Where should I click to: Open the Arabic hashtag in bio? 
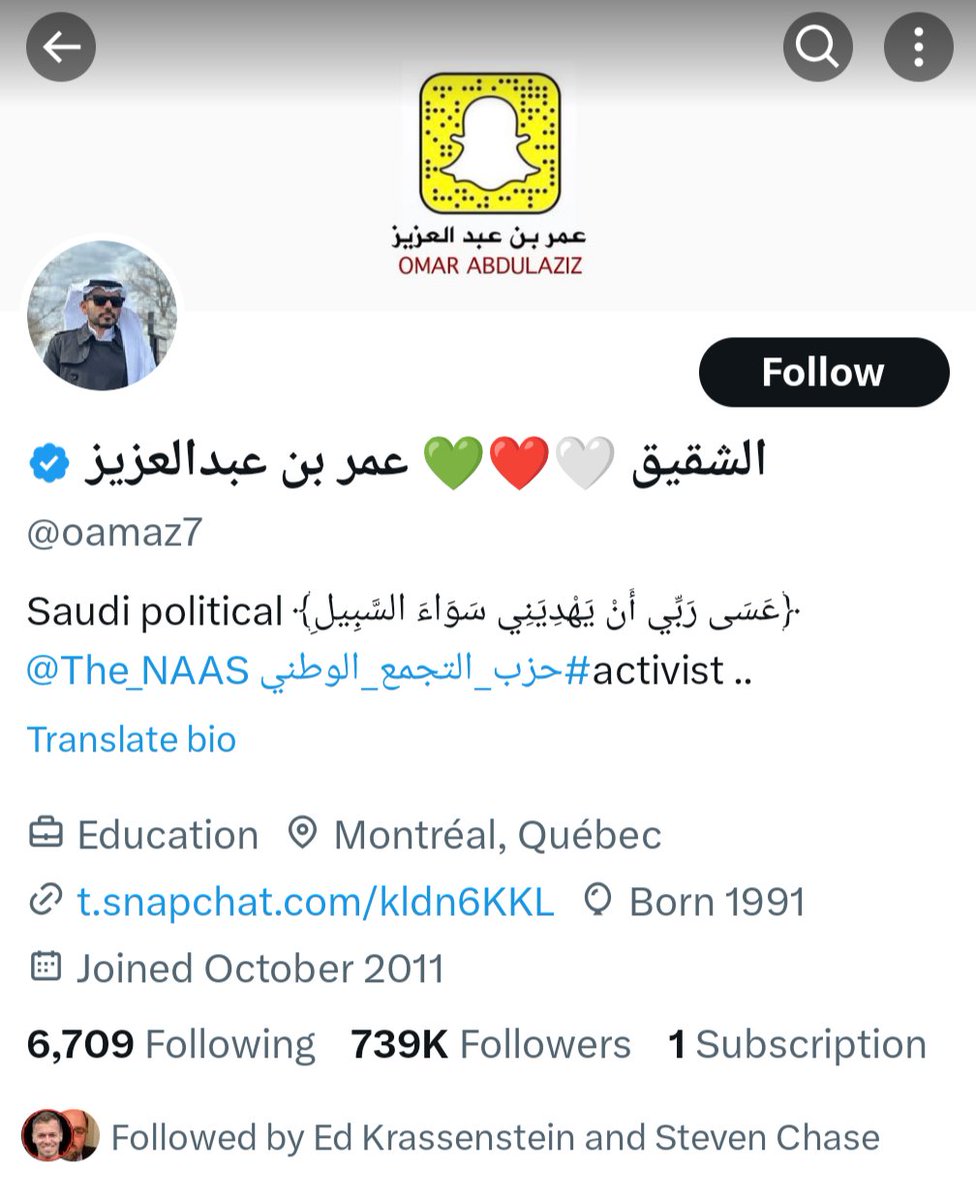click(424, 671)
